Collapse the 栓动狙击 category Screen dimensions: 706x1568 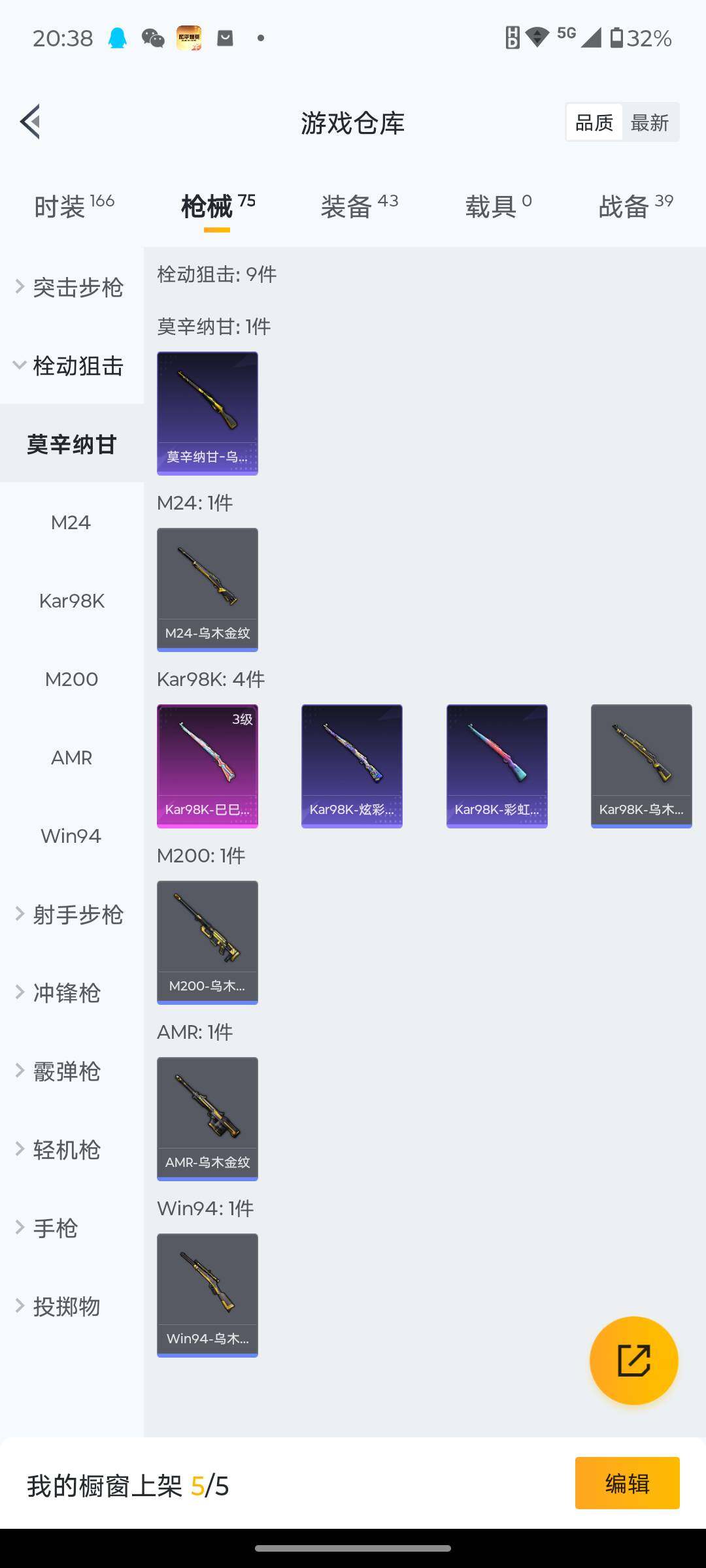coord(71,366)
